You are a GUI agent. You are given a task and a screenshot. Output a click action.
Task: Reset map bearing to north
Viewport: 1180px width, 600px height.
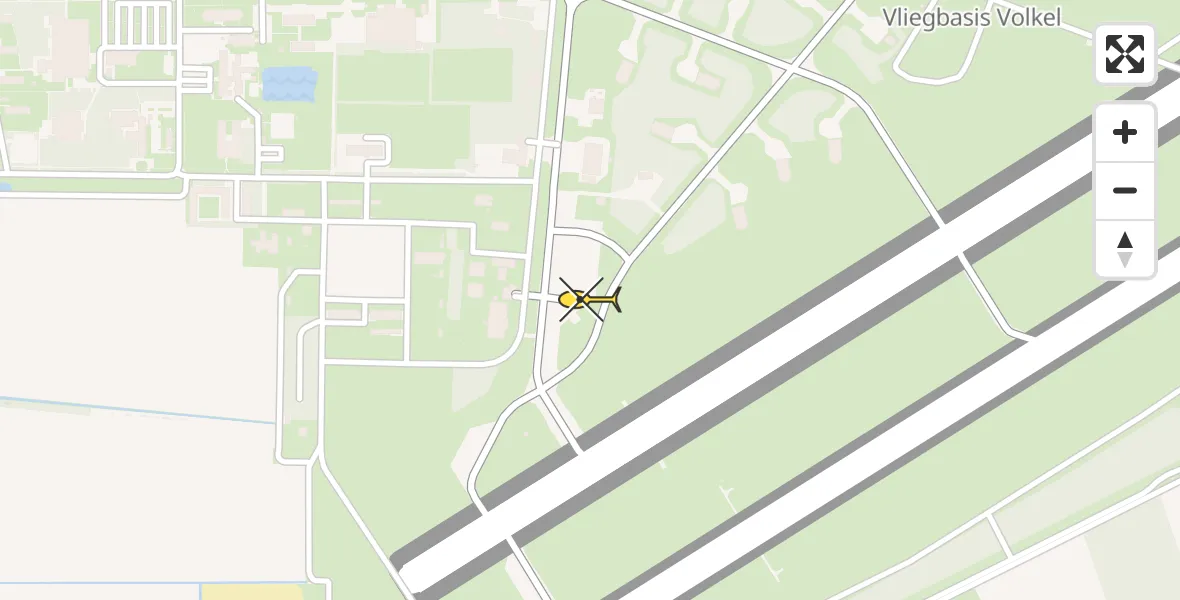coord(1125,249)
